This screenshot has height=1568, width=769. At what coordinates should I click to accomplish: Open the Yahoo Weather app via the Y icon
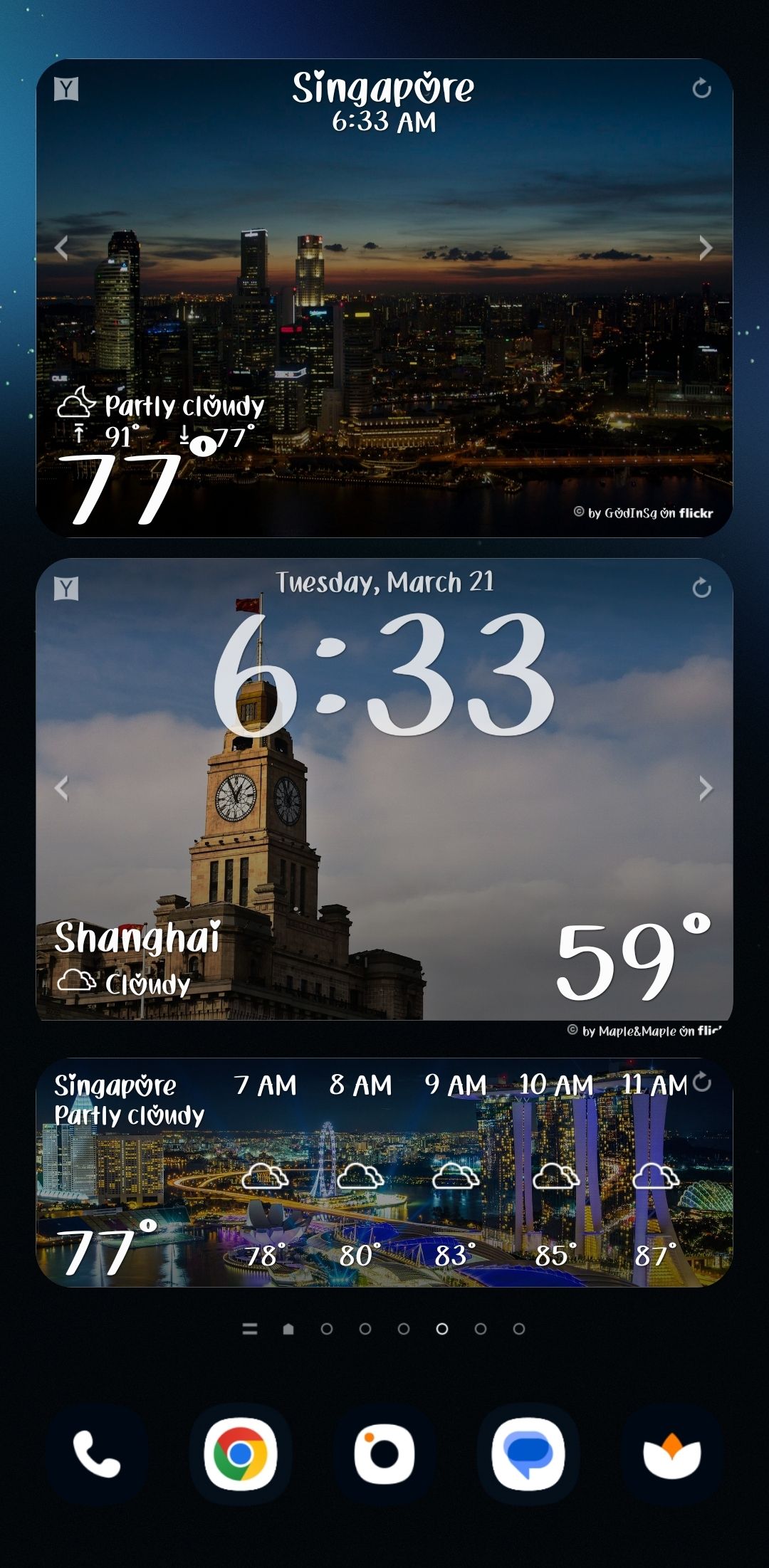click(x=67, y=88)
